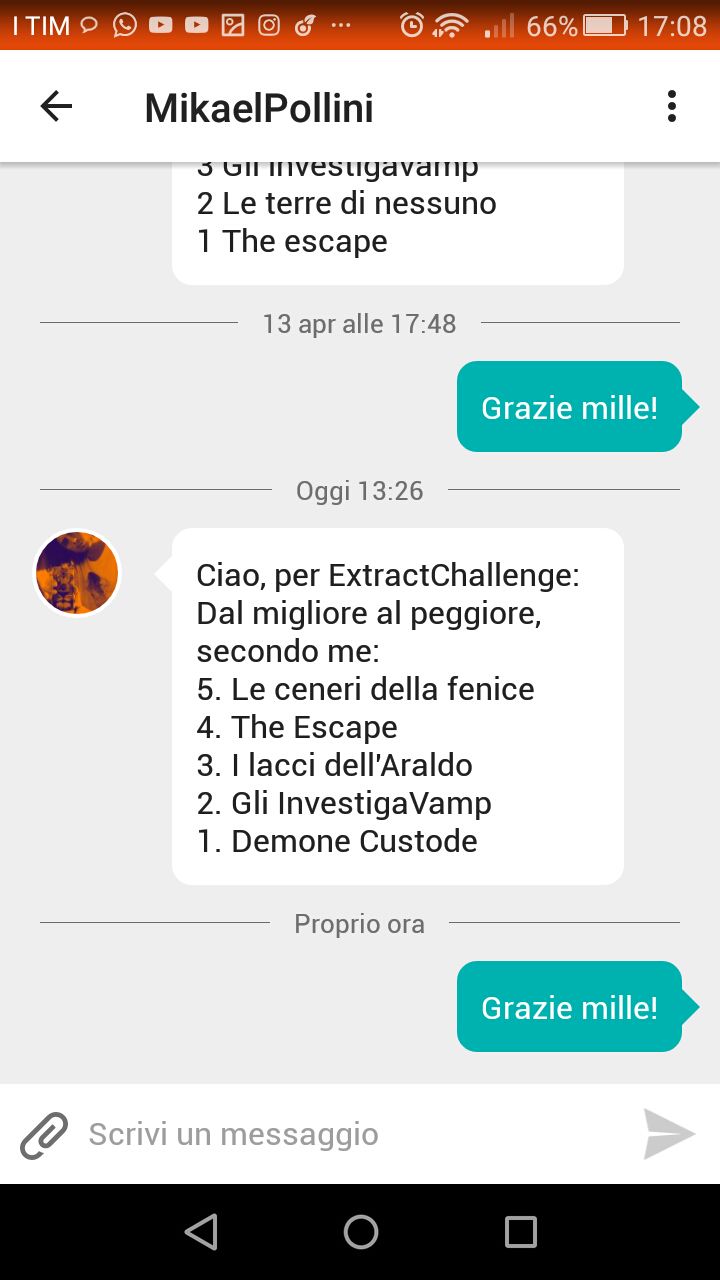720x1280 pixels.
Task: Go back using the arrow beside MikaelPollini
Action: (x=56, y=106)
